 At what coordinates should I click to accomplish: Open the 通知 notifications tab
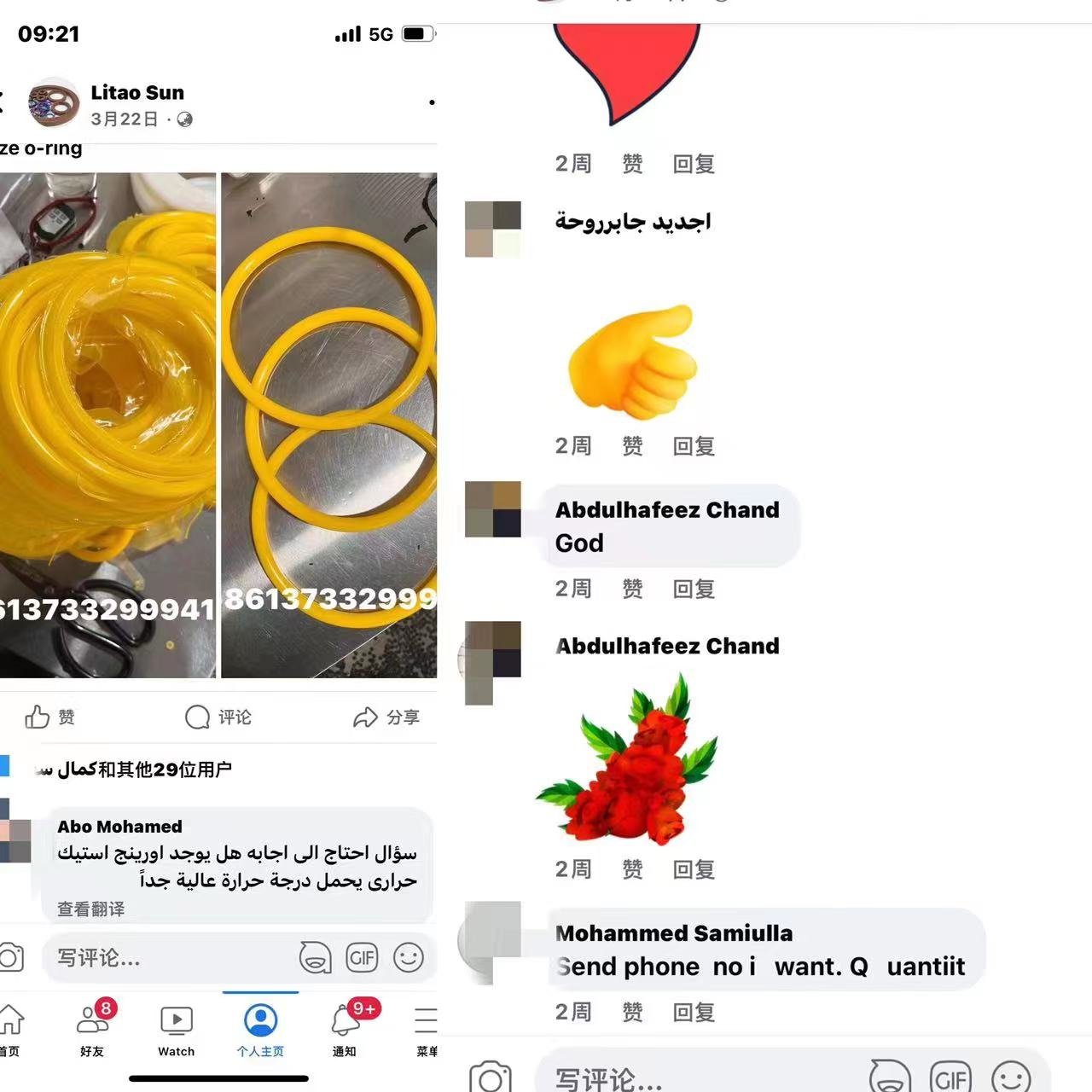(345, 1031)
